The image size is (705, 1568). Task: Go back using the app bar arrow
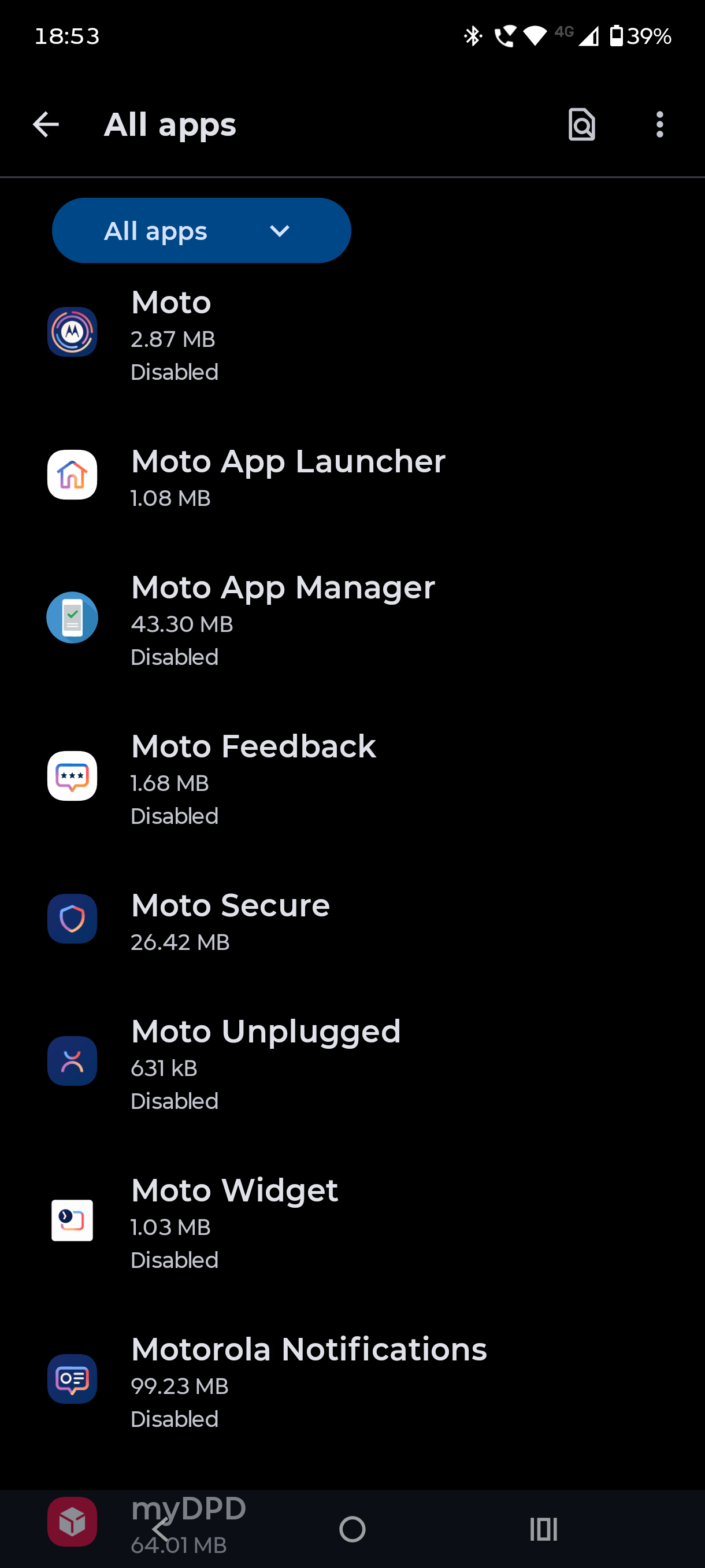46,125
